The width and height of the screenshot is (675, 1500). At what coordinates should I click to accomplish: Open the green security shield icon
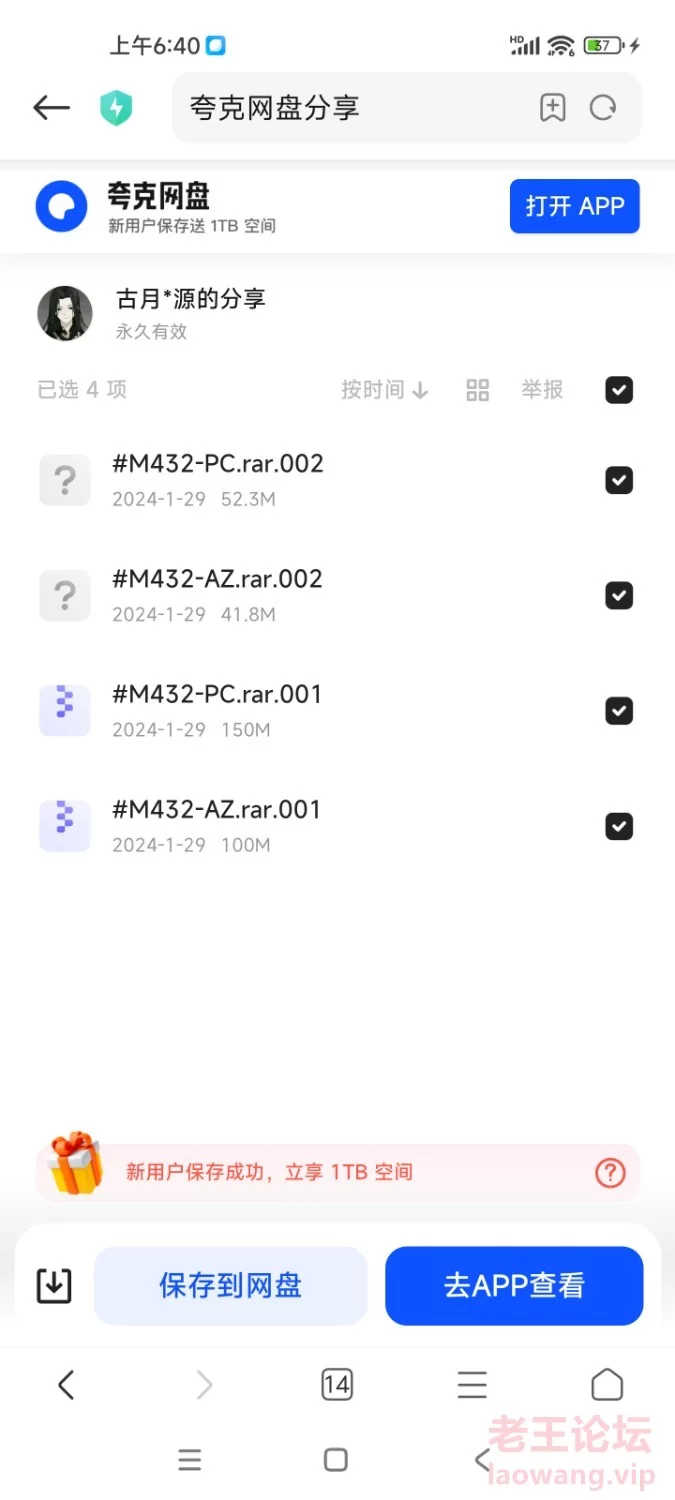click(116, 108)
